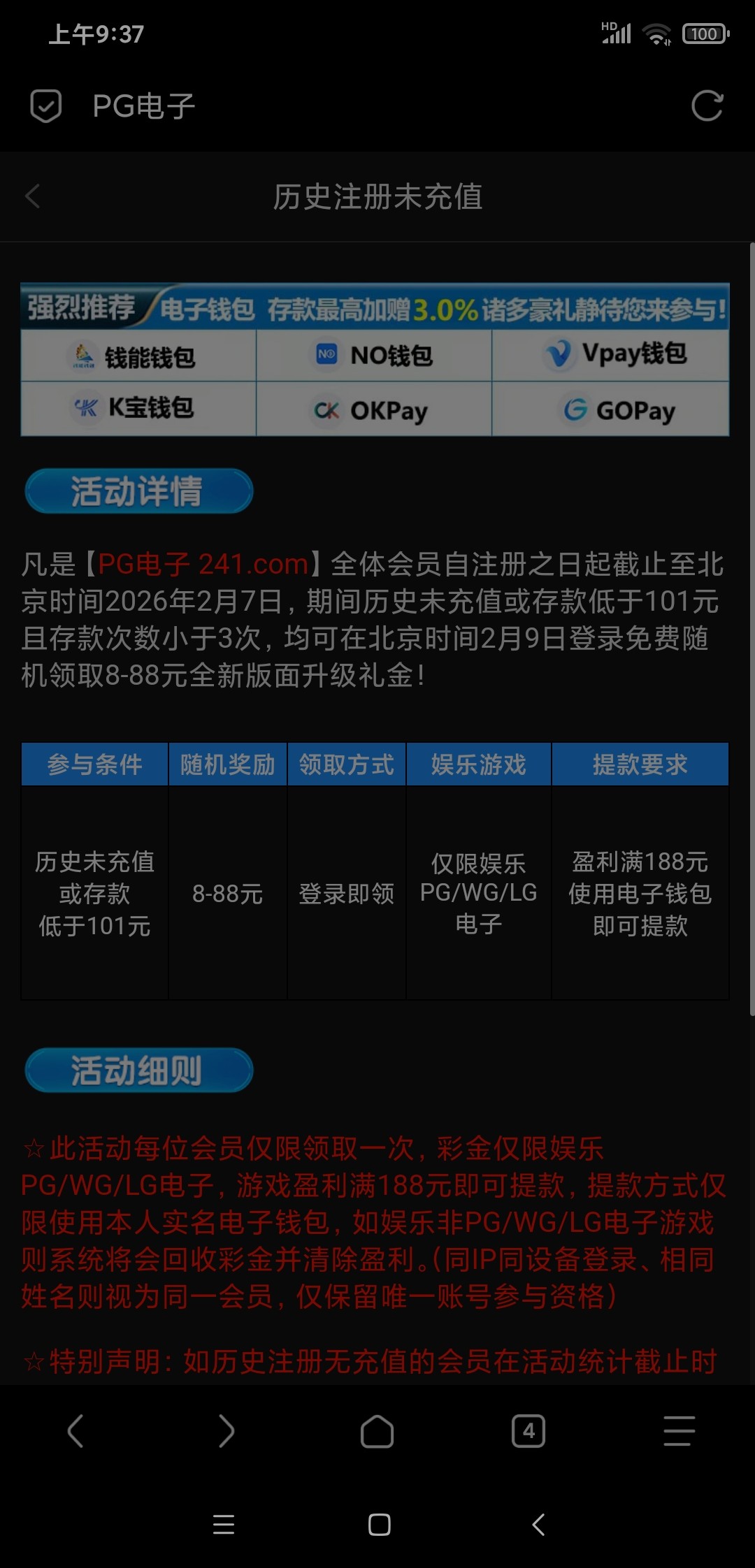Reload the page with the refresh icon
The width and height of the screenshot is (755, 1568).
[x=707, y=106]
